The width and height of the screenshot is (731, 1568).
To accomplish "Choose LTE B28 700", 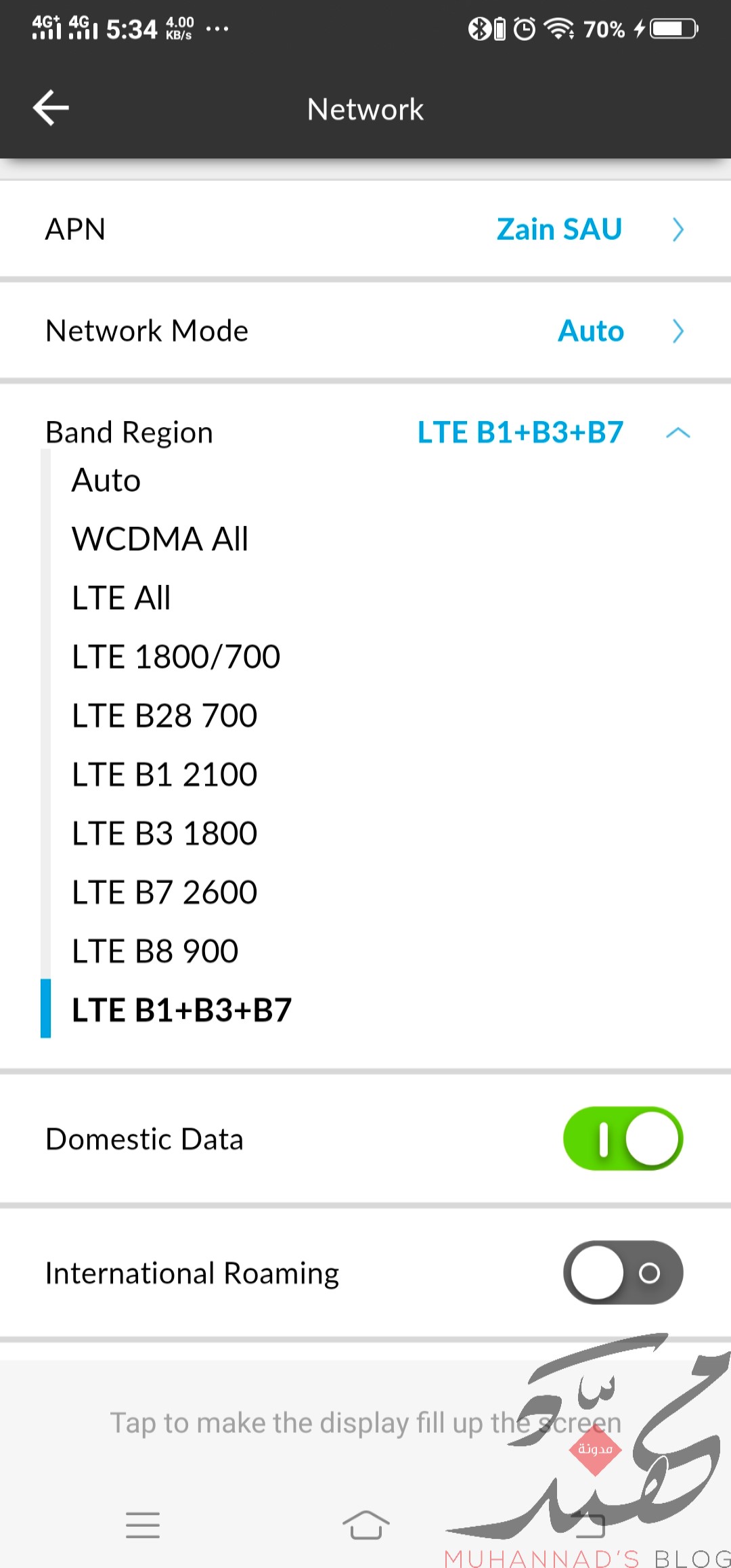I will click(164, 716).
